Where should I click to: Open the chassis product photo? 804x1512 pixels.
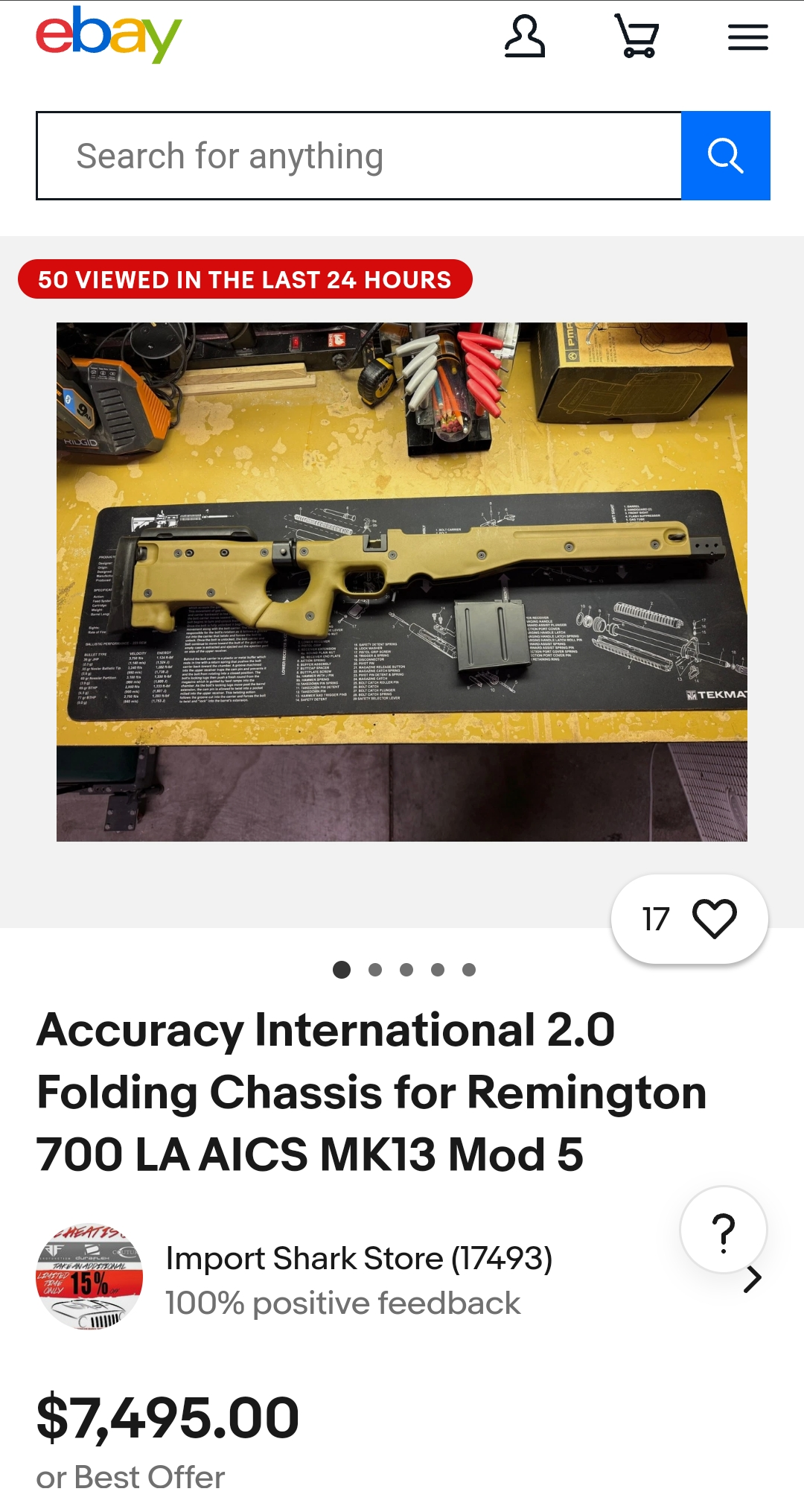point(402,582)
